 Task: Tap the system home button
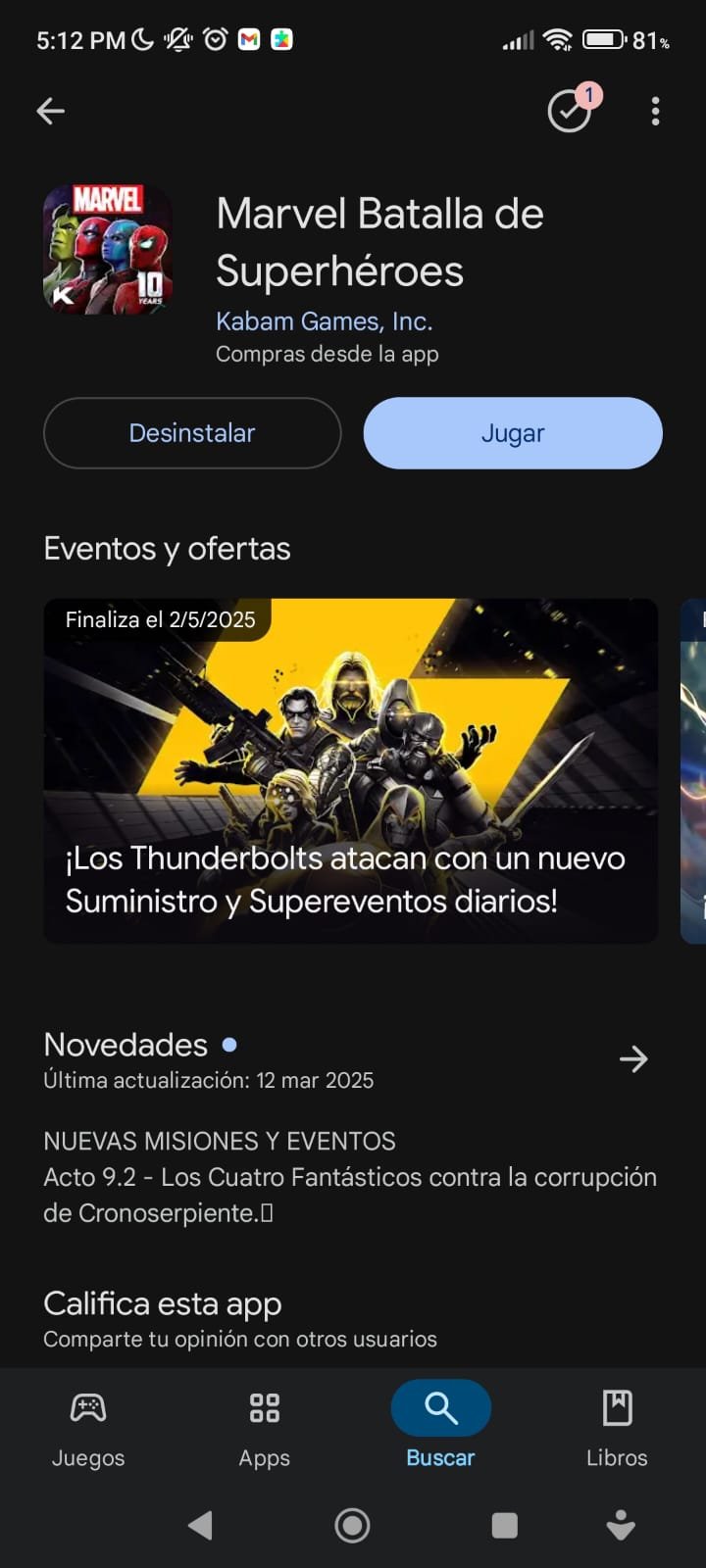tap(352, 1525)
